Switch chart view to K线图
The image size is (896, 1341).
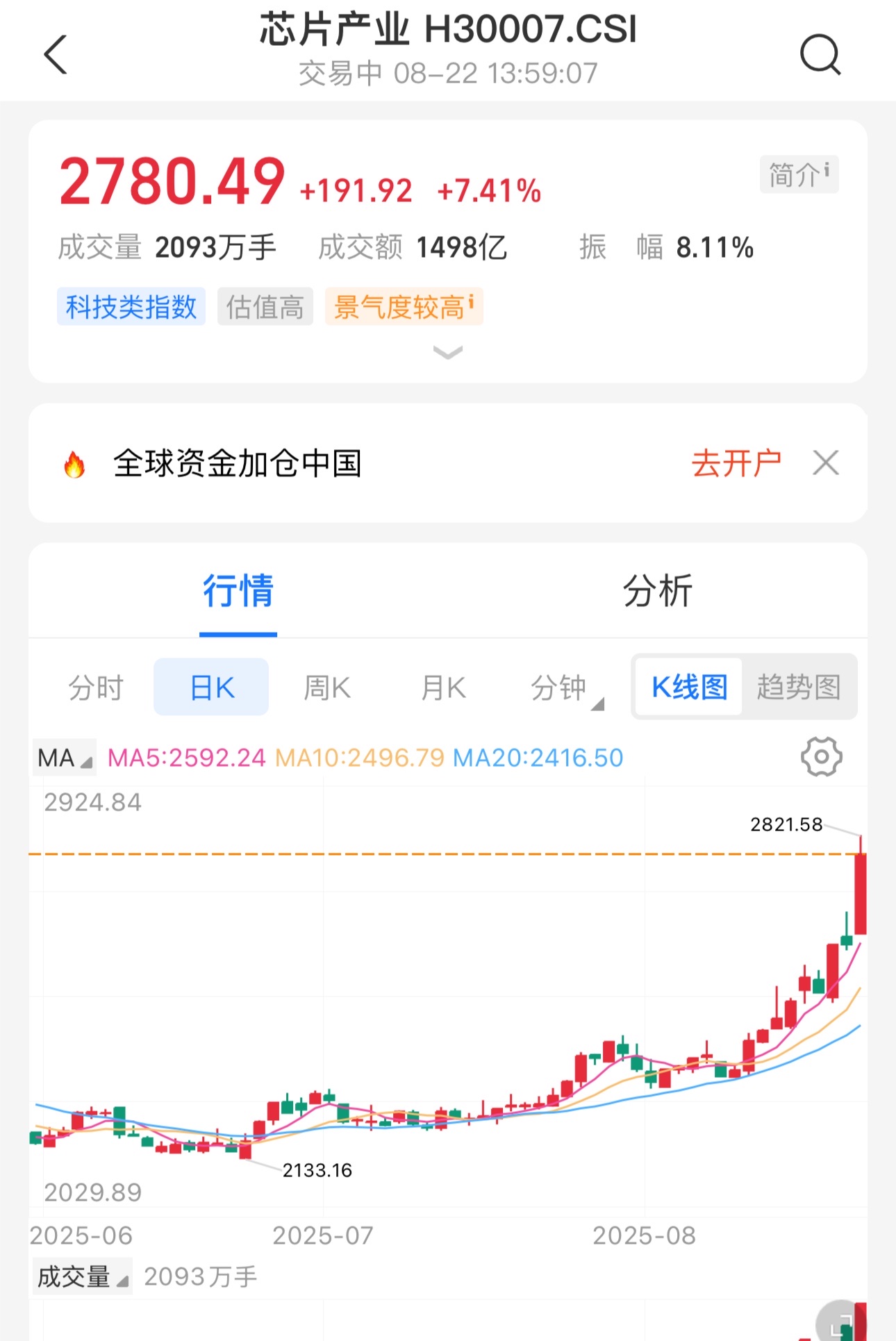[x=689, y=688]
